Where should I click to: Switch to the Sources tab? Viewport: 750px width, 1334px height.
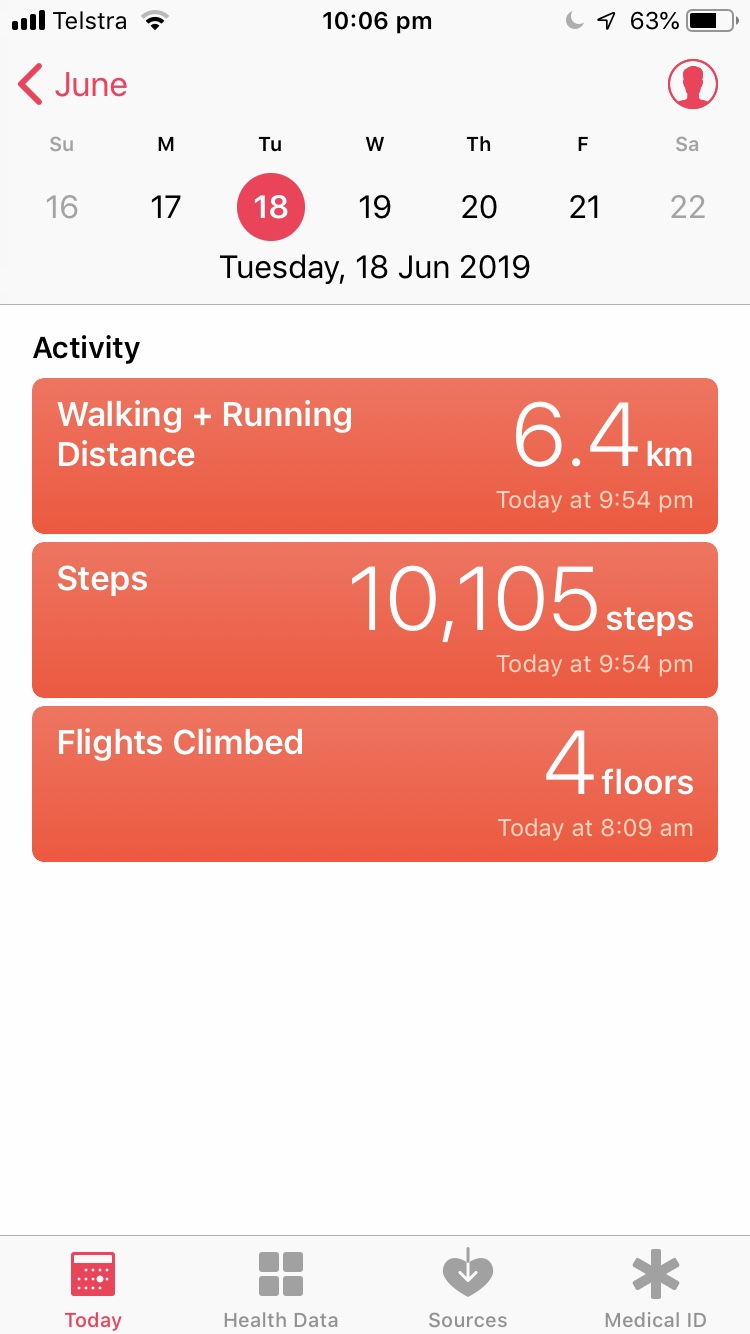pos(468,1288)
